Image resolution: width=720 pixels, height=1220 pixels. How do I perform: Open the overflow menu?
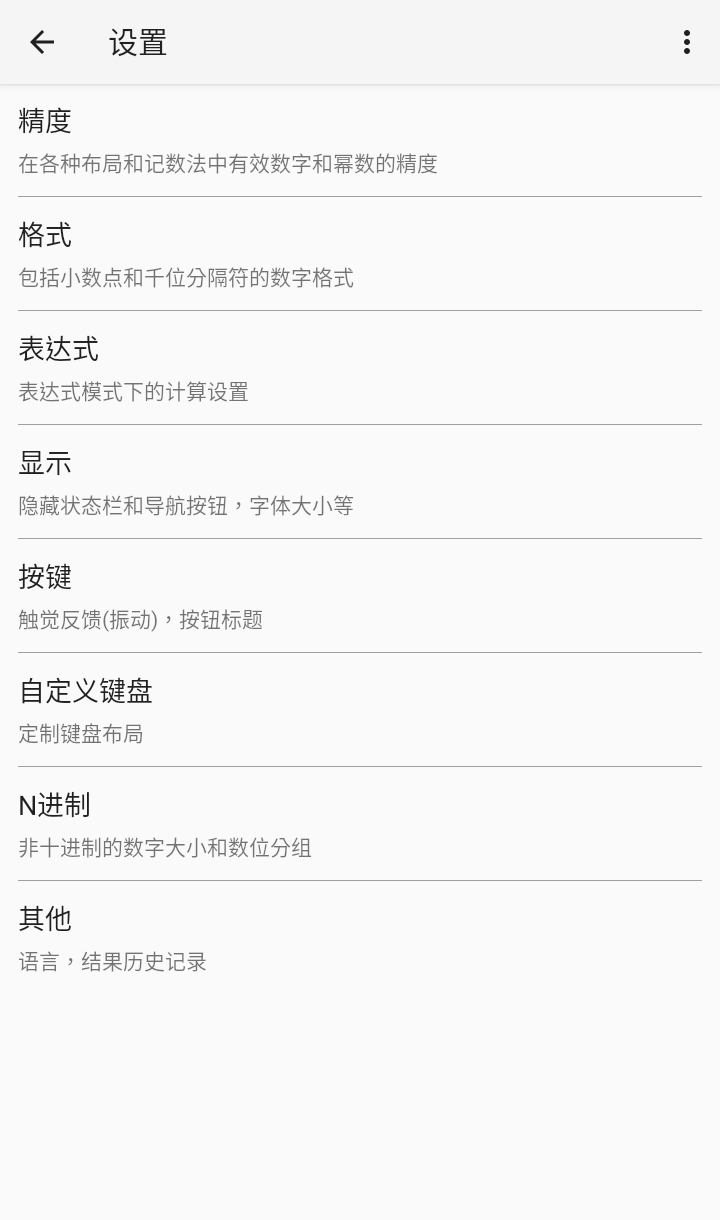point(686,42)
